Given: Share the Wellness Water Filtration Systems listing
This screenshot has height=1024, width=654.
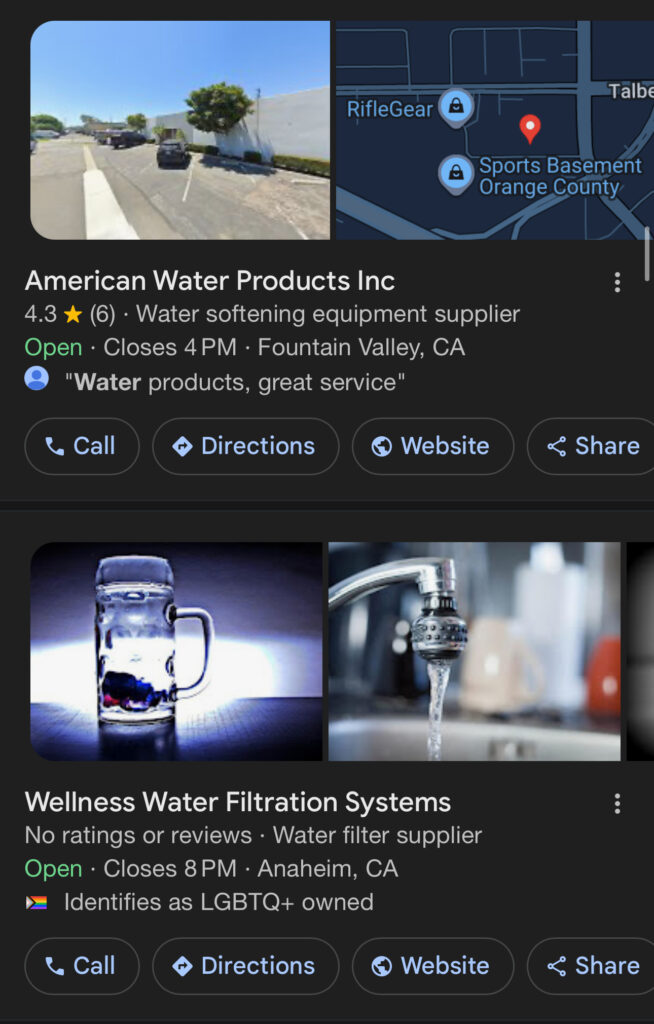Looking at the screenshot, I should pyautogui.click(x=594, y=966).
